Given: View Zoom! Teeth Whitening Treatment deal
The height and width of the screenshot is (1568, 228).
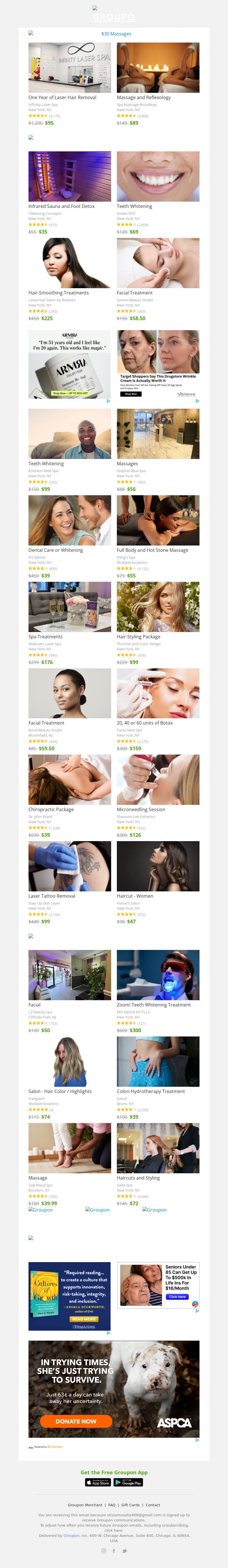Looking at the screenshot, I should [158, 975].
